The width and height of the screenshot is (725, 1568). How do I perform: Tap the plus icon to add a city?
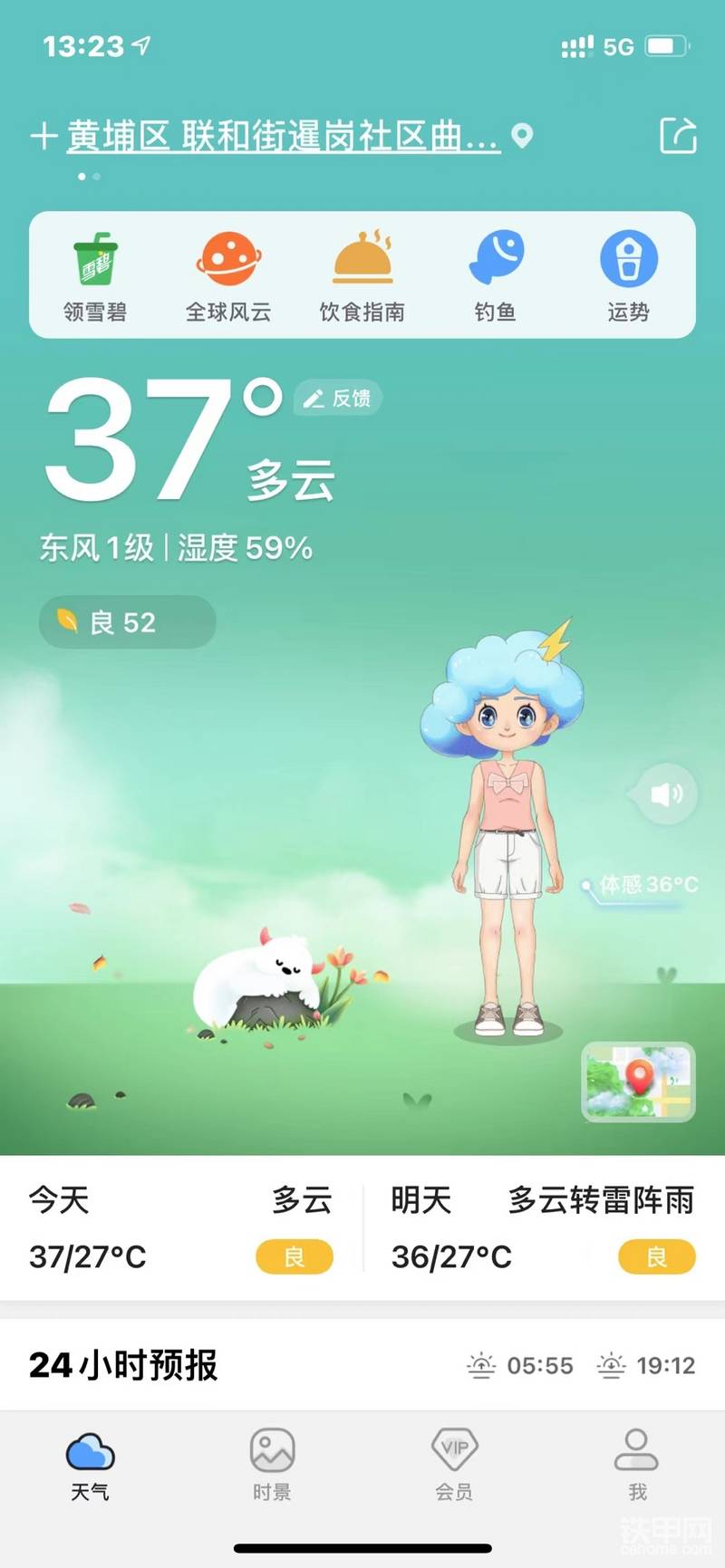point(43,137)
